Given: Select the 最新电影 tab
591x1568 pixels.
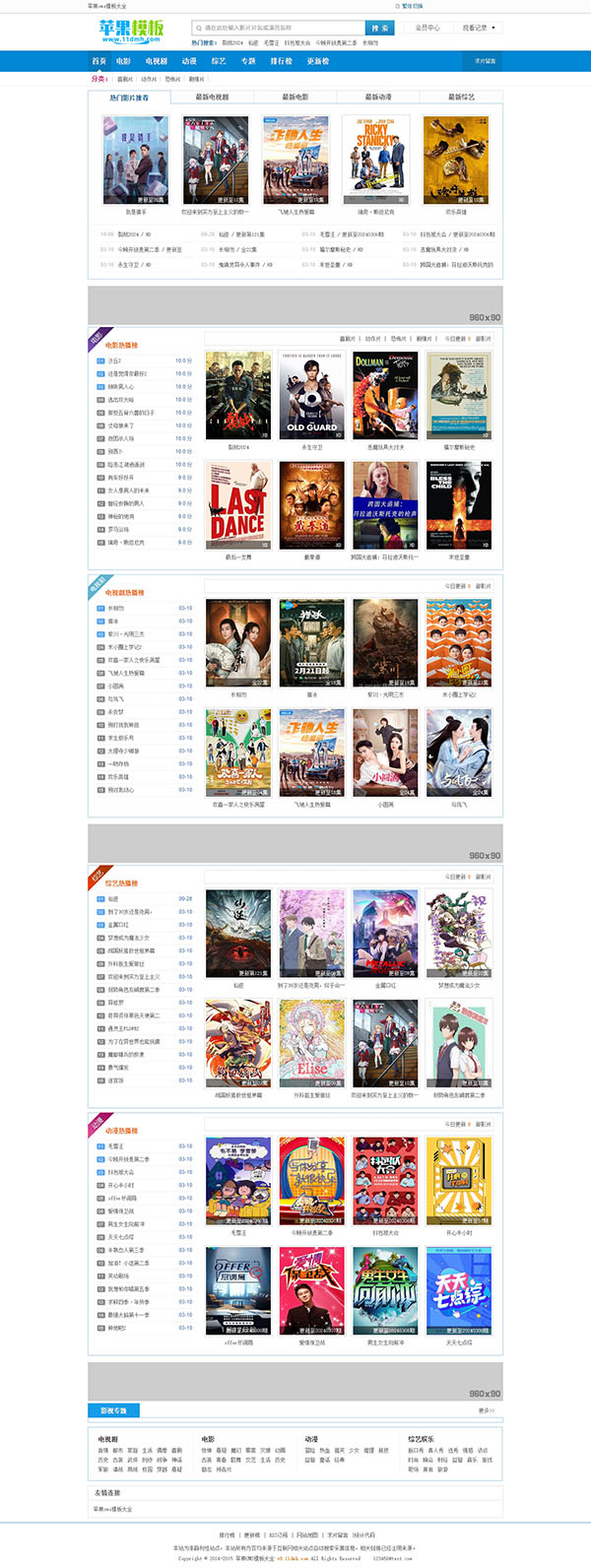Looking at the screenshot, I should click(x=295, y=98).
